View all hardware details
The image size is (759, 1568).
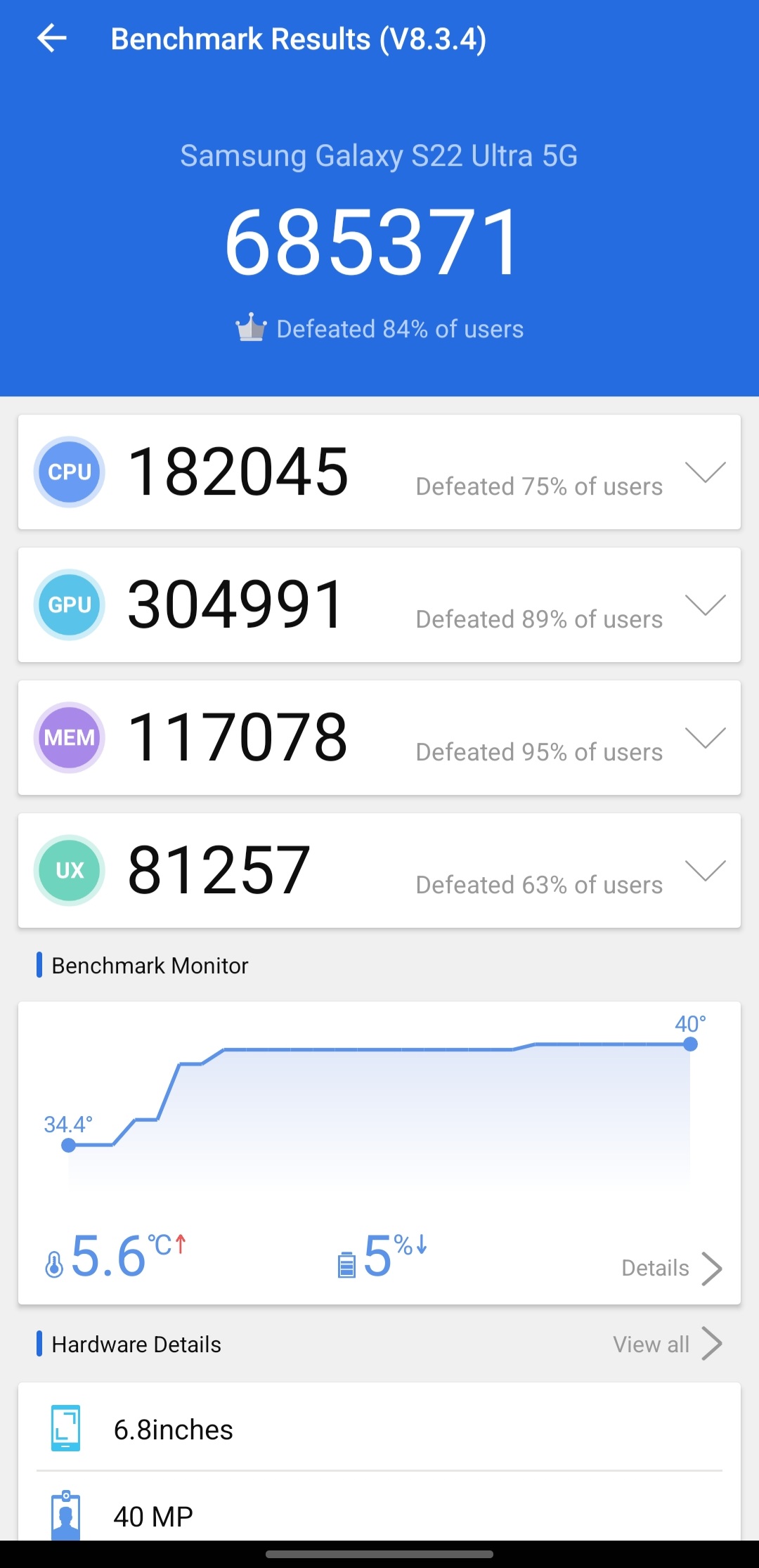pyautogui.click(x=666, y=1344)
